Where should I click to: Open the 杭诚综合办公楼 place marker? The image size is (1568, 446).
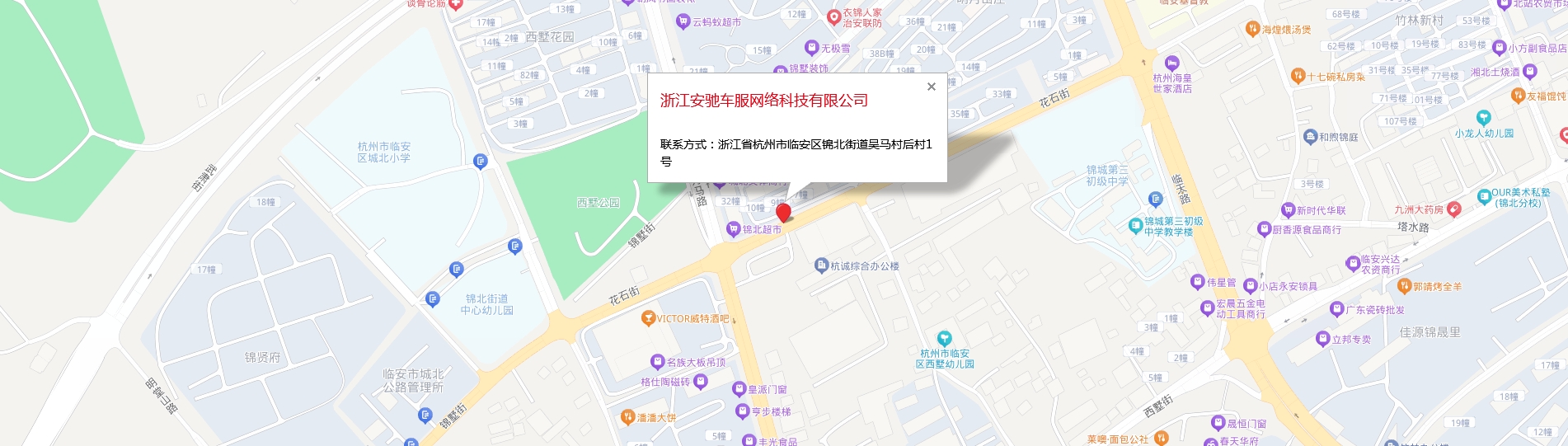pyautogui.click(x=821, y=265)
